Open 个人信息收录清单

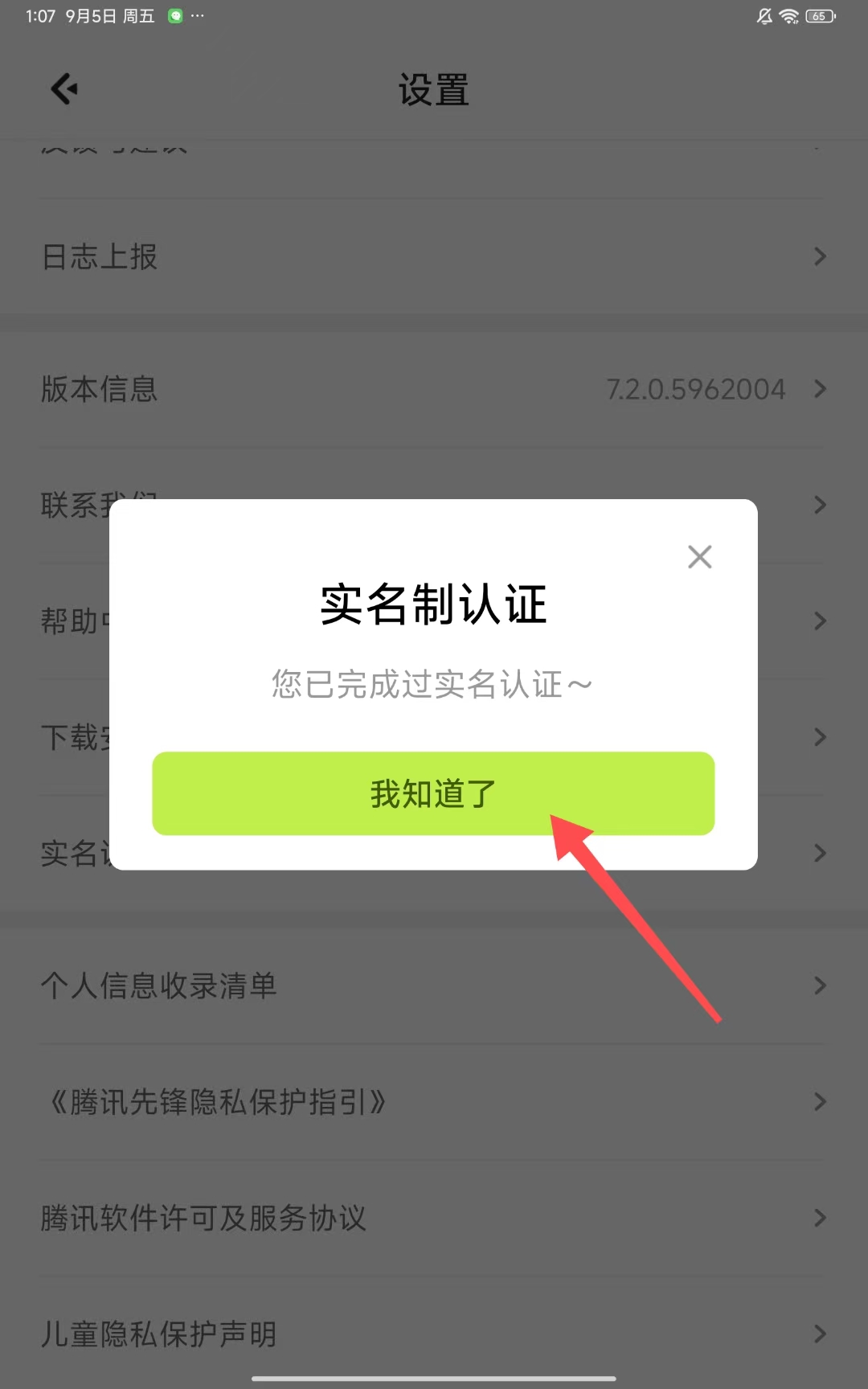click(x=432, y=985)
